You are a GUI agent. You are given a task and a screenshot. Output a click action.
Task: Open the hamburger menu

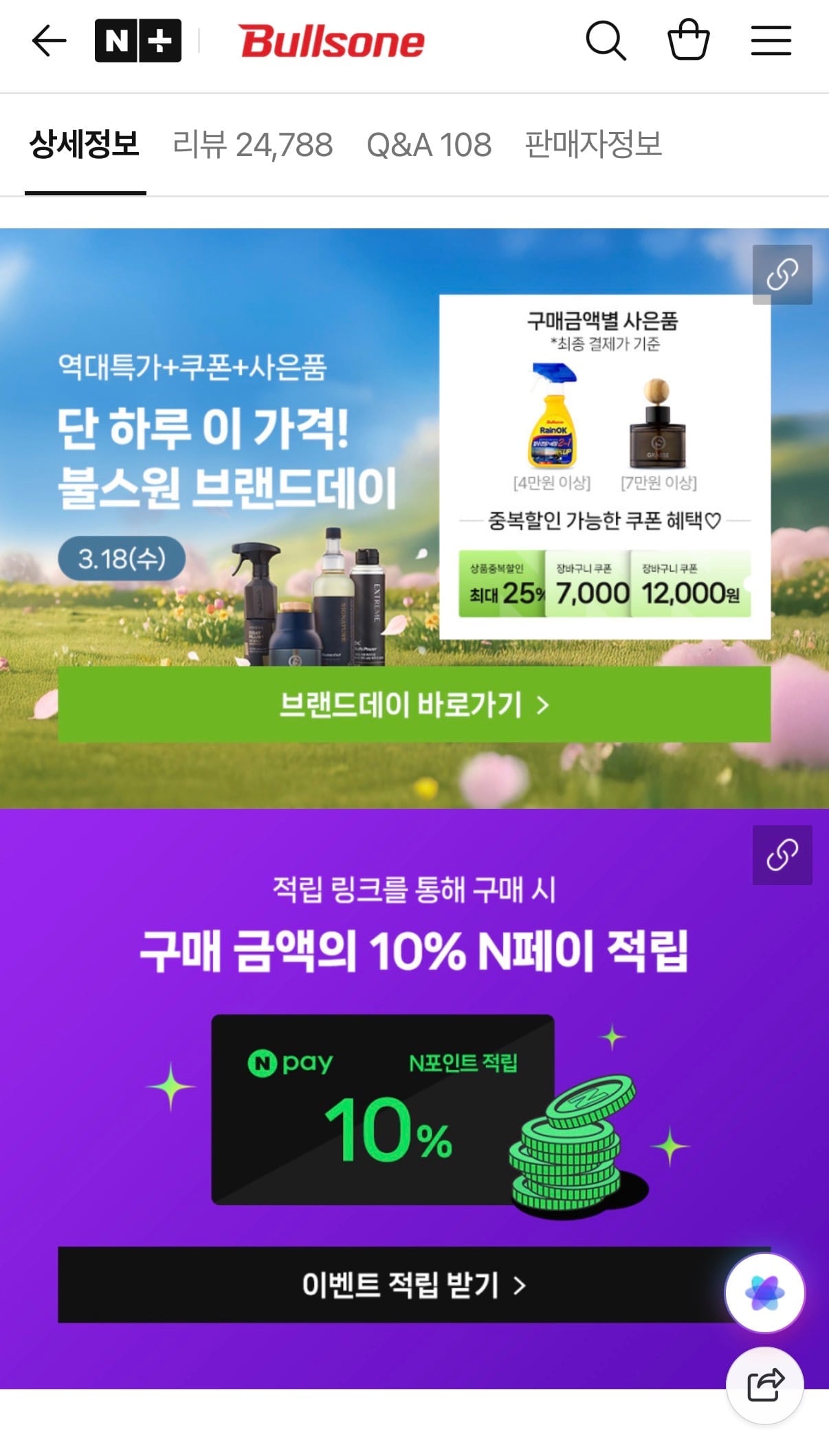click(771, 41)
